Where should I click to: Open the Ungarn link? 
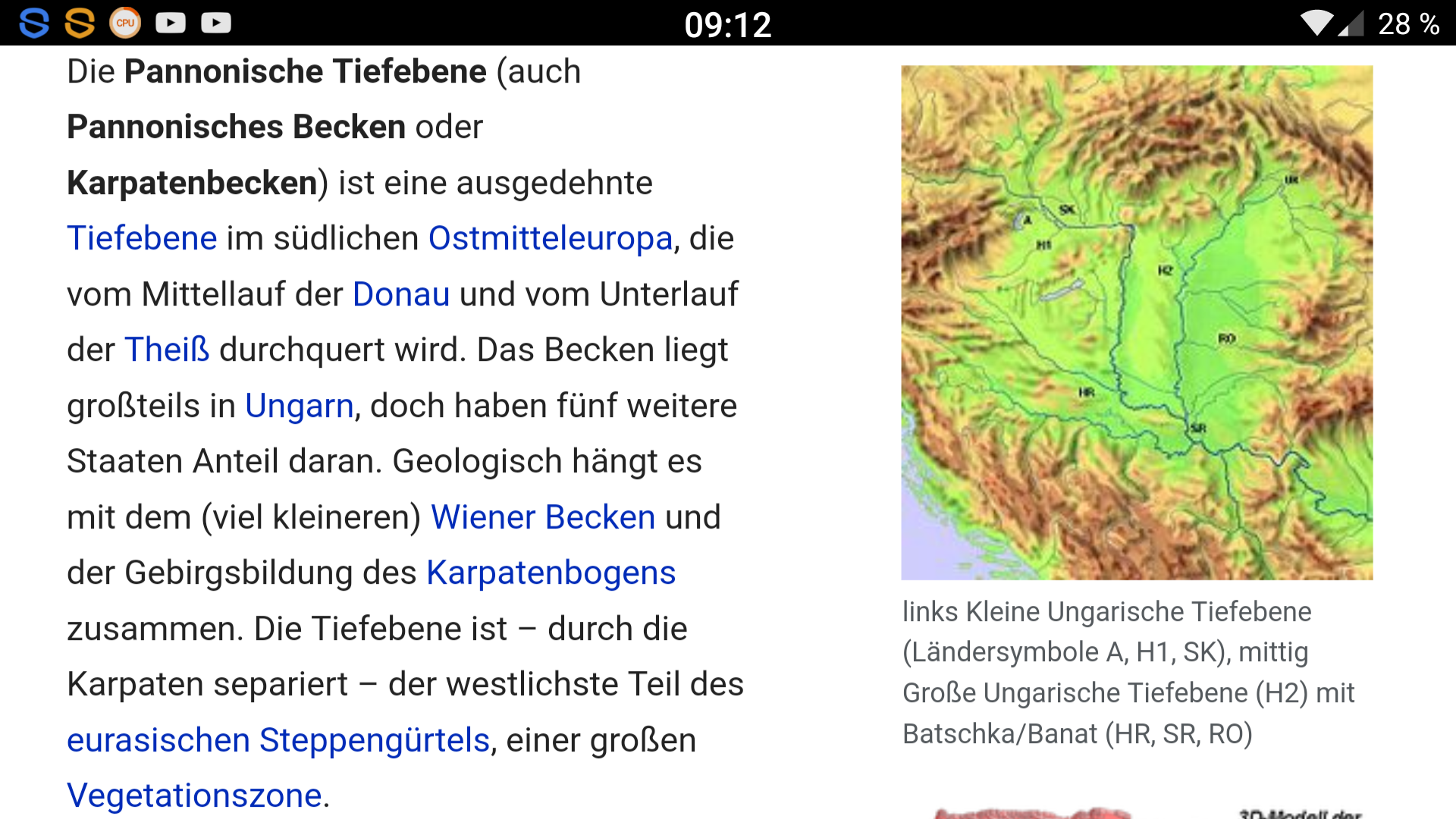pos(299,406)
